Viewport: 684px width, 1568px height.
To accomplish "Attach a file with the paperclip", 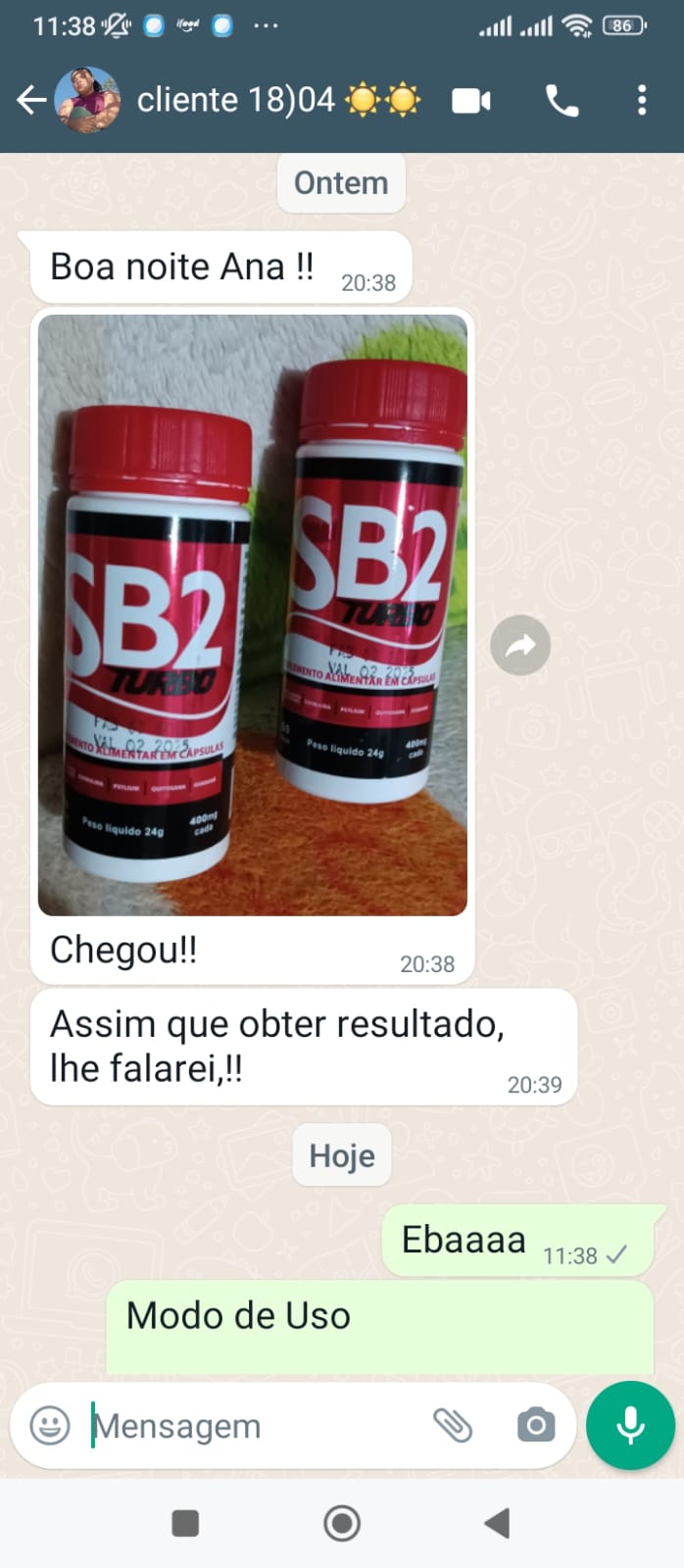I will (x=453, y=1425).
